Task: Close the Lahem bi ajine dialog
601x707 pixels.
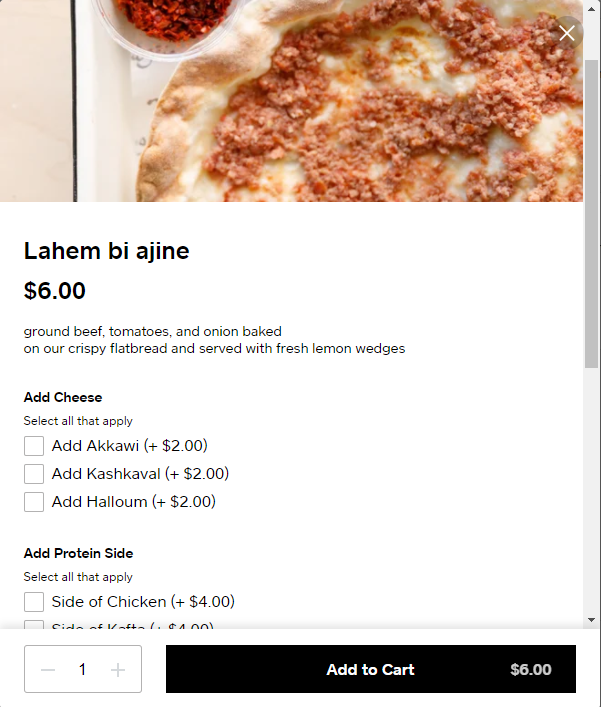Action: [567, 33]
